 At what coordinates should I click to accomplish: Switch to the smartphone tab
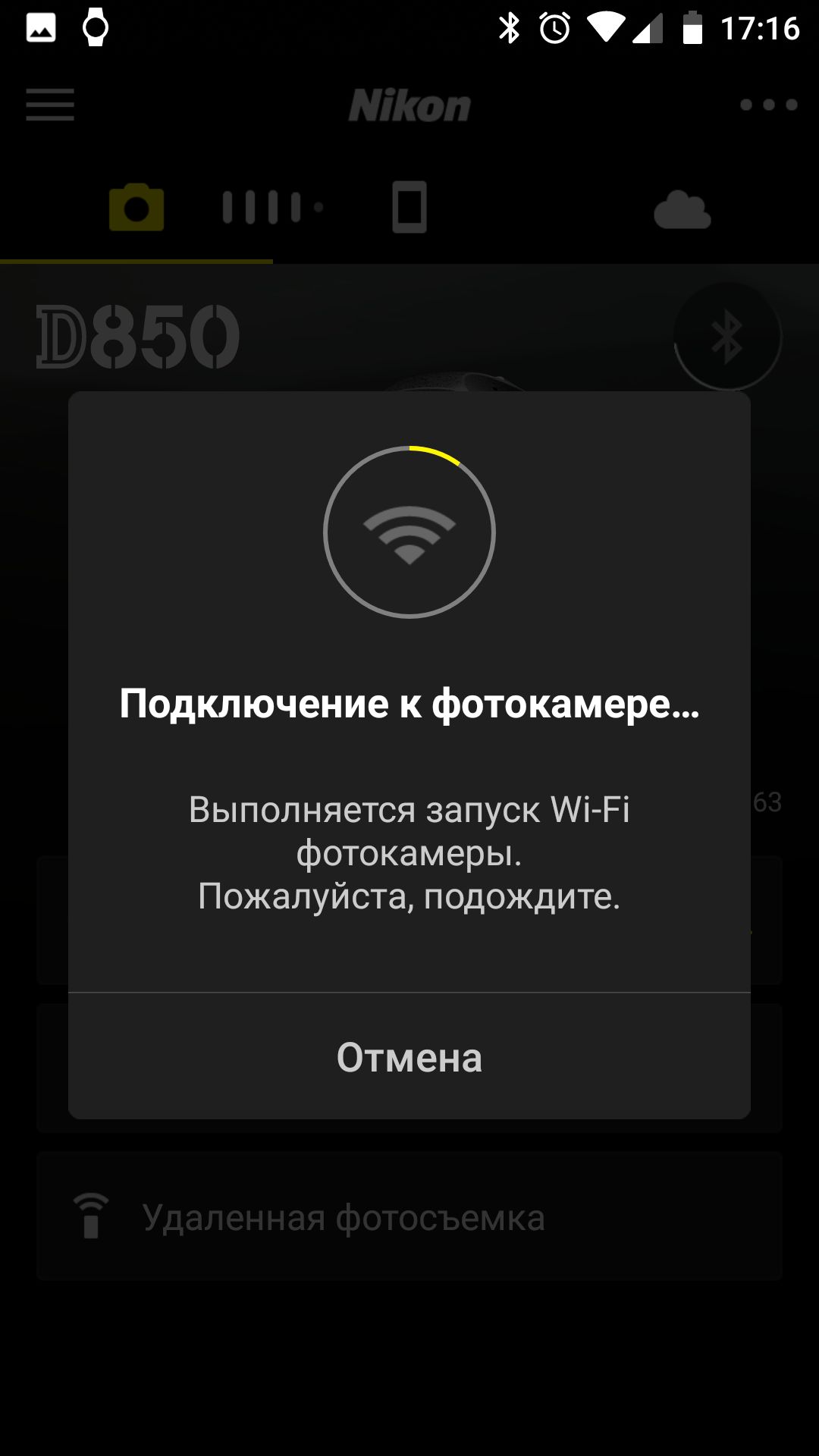409,207
